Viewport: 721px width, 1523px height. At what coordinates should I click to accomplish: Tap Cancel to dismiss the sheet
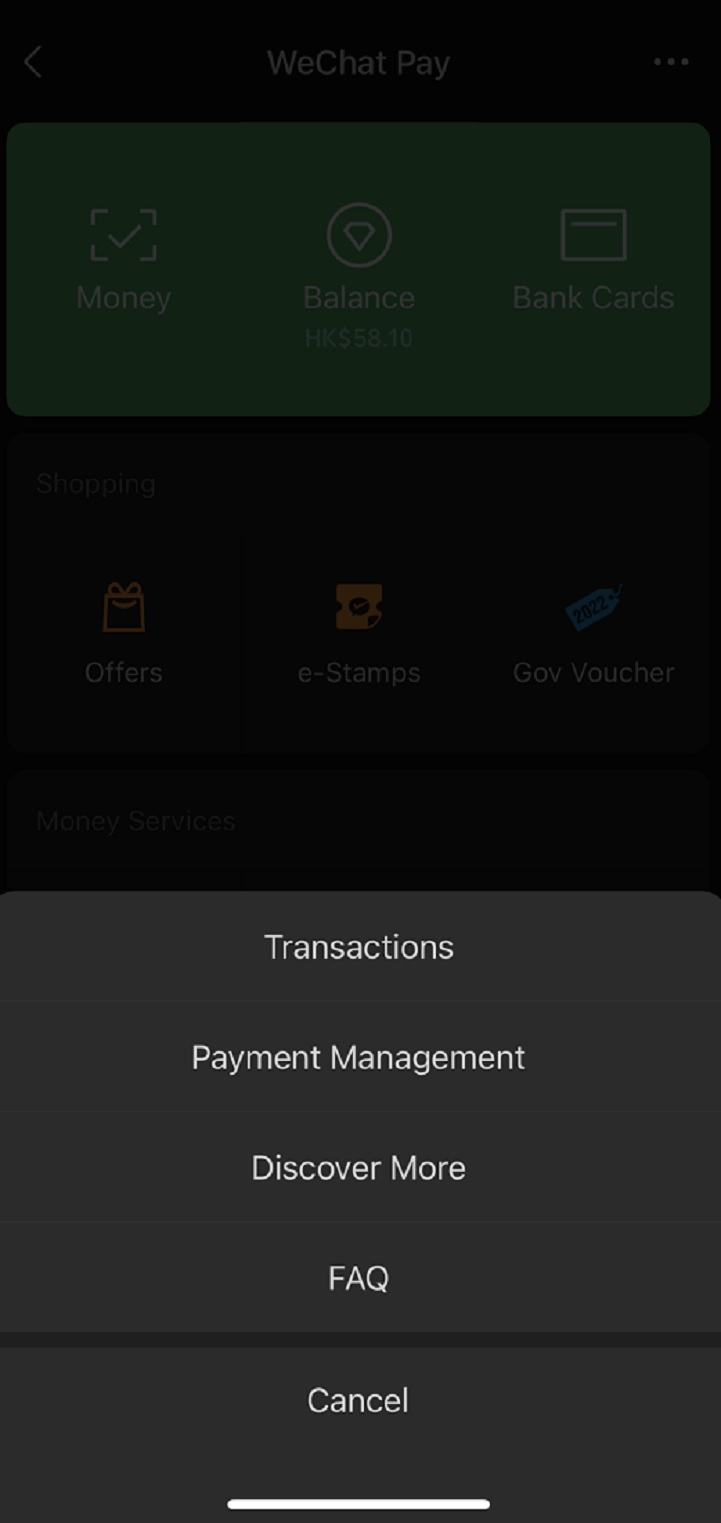[x=359, y=1400]
